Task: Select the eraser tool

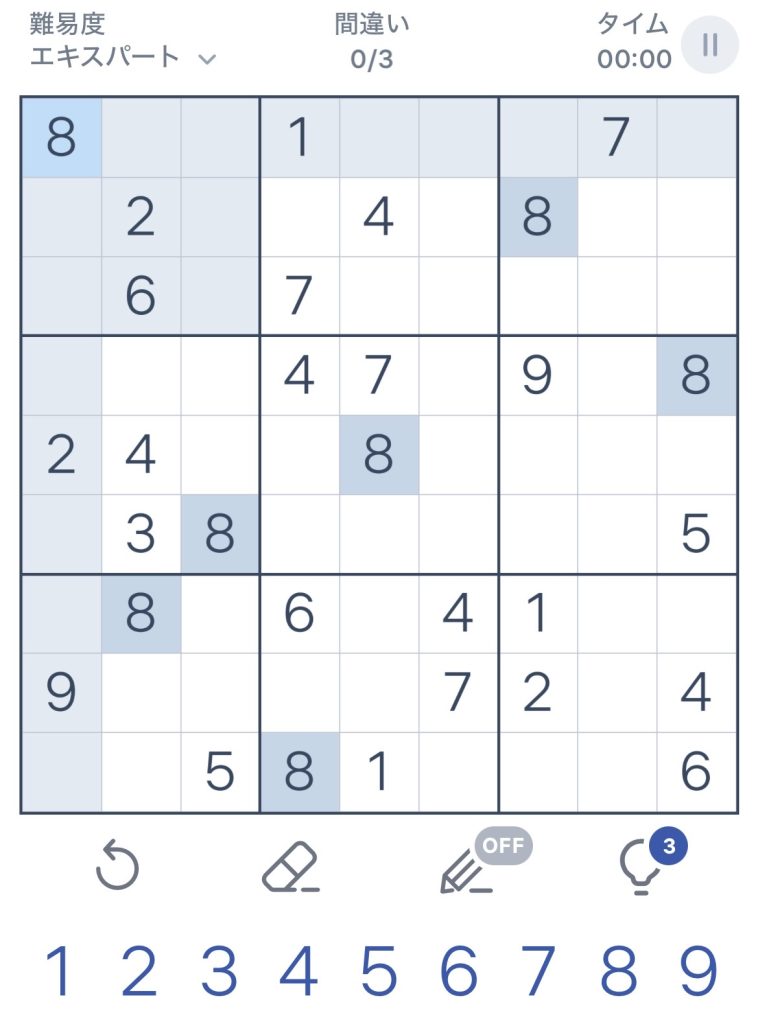Action: tap(291, 867)
